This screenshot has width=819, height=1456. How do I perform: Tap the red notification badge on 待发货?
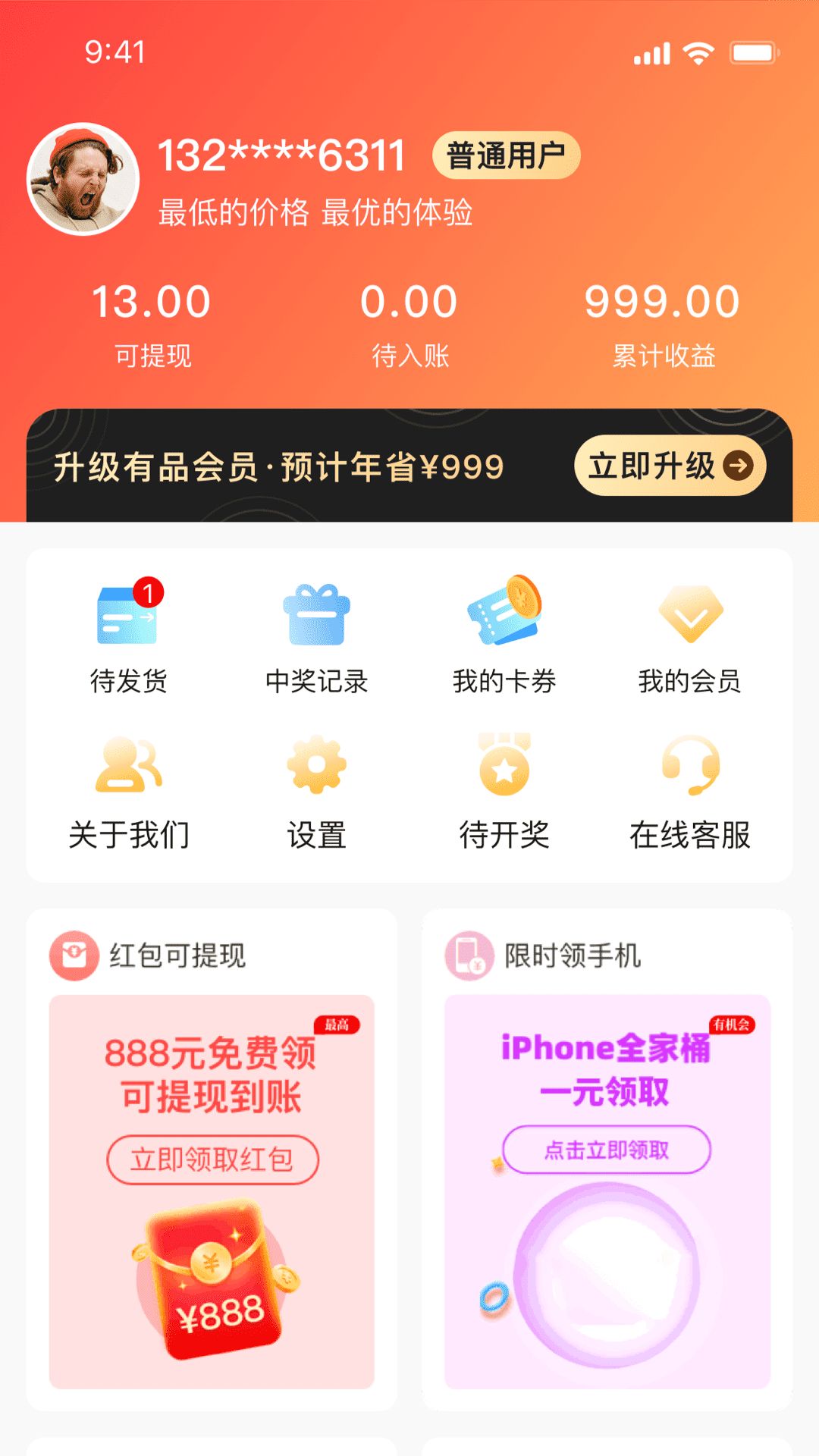coord(149,591)
